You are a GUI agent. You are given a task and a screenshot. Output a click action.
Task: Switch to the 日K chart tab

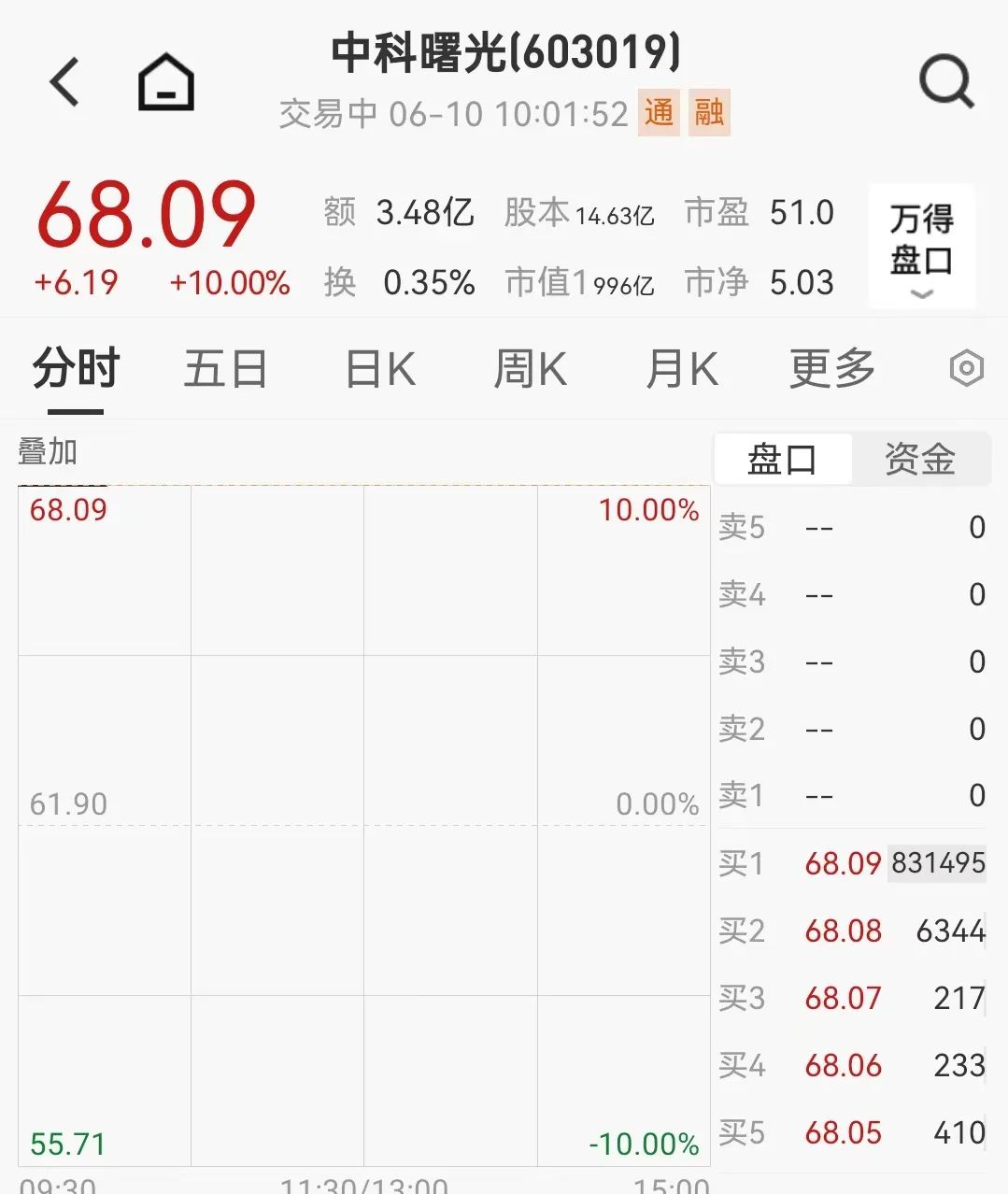[380, 368]
